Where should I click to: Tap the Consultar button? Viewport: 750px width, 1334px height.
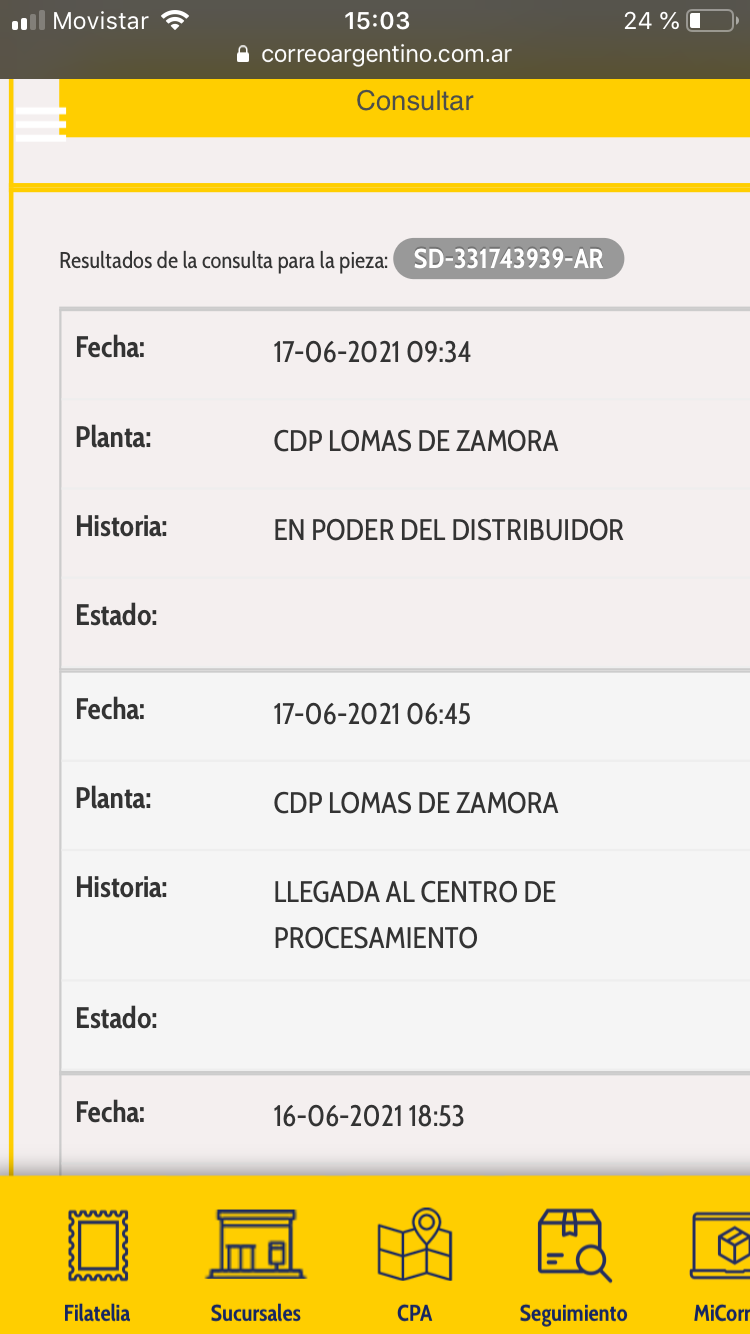414,102
